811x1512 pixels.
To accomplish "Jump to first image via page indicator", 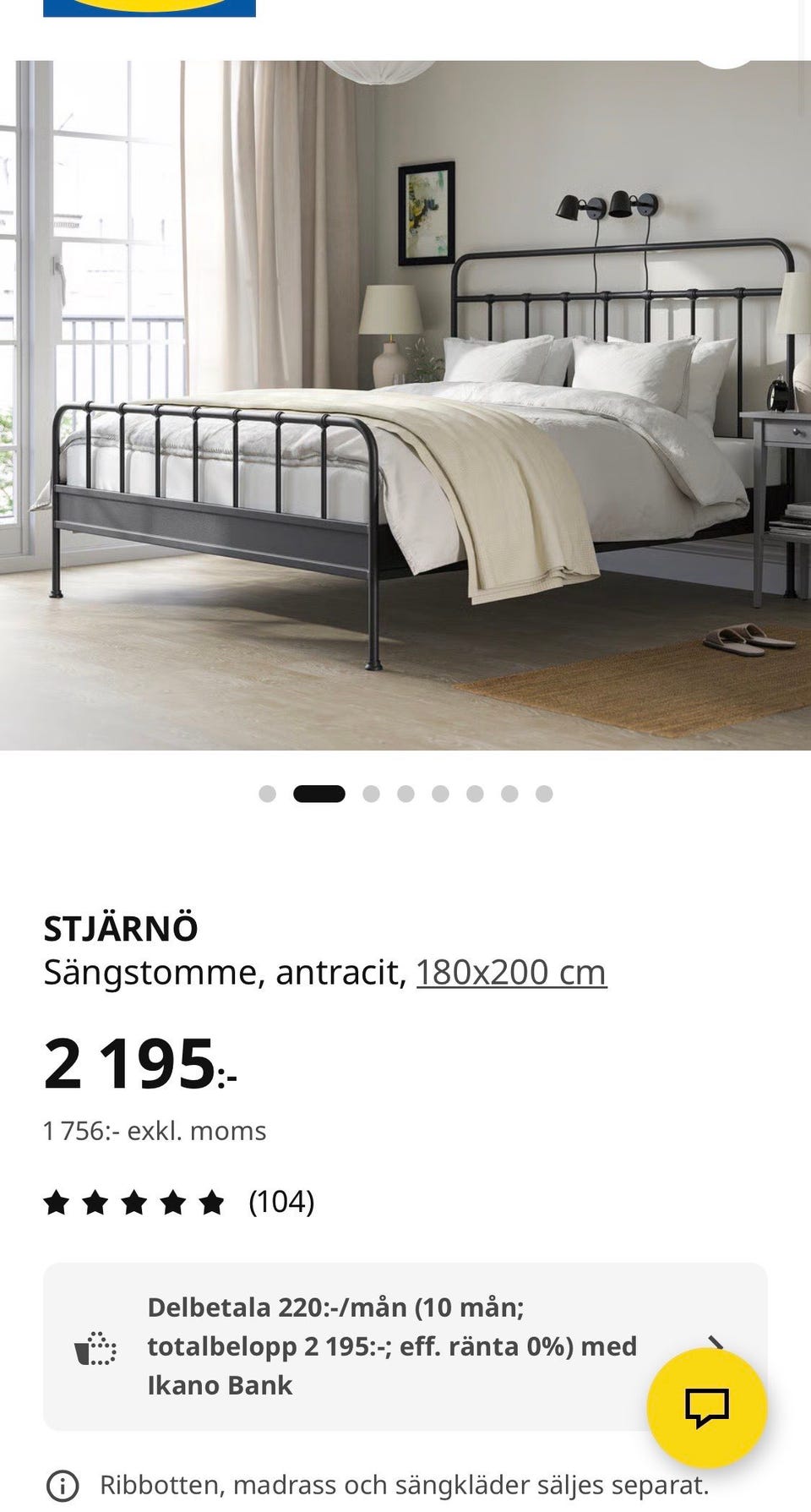I will [x=267, y=794].
